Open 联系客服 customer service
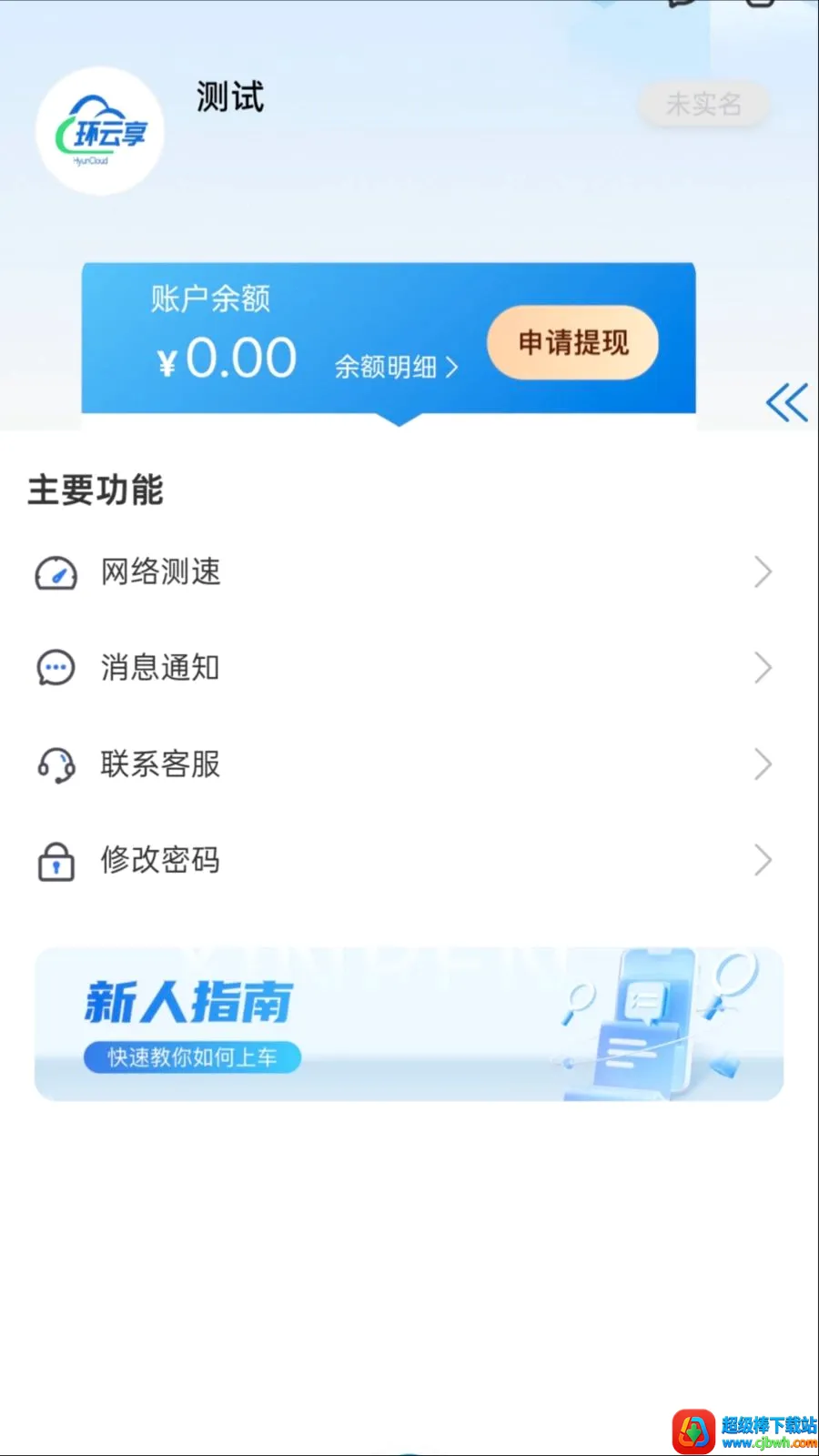819x1456 pixels. tap(404, 764)
